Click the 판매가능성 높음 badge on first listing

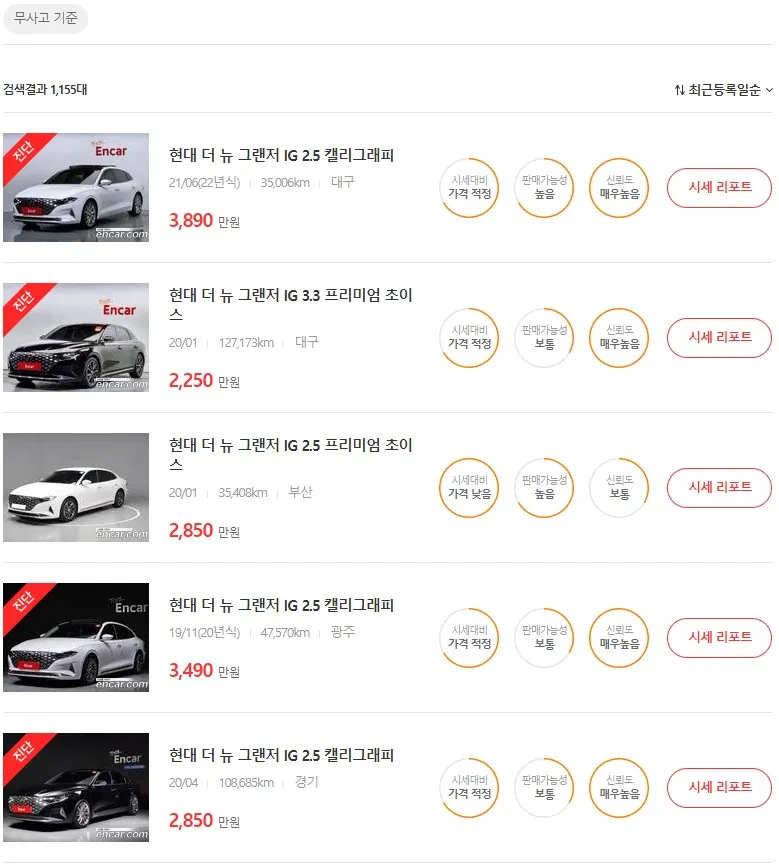coord(543,188)
